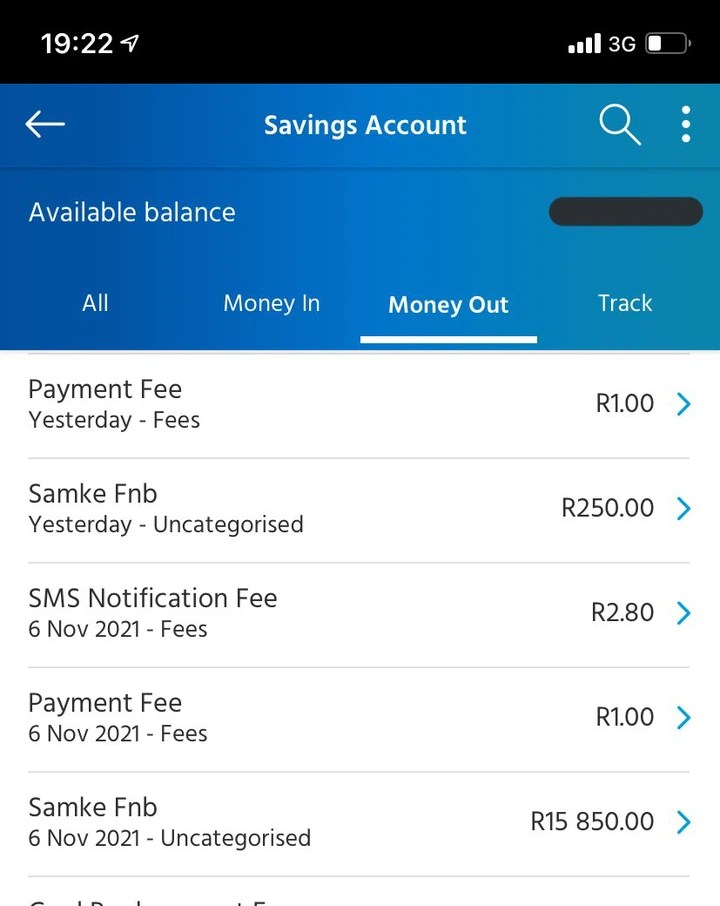Switch to the Track tab
Viewport: 720px width, 906px height.
pos(624,303)
